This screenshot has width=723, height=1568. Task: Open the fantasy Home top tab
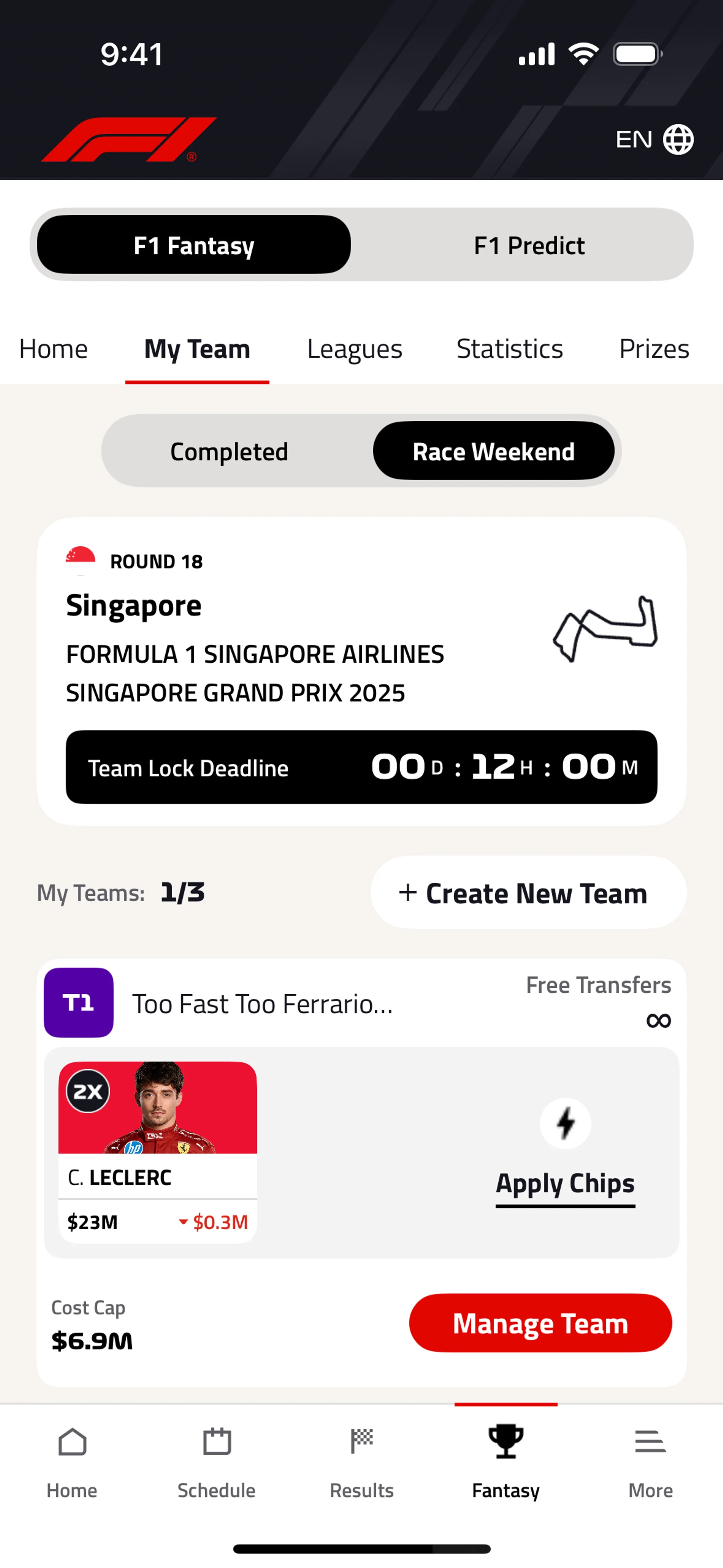(53, 349)
